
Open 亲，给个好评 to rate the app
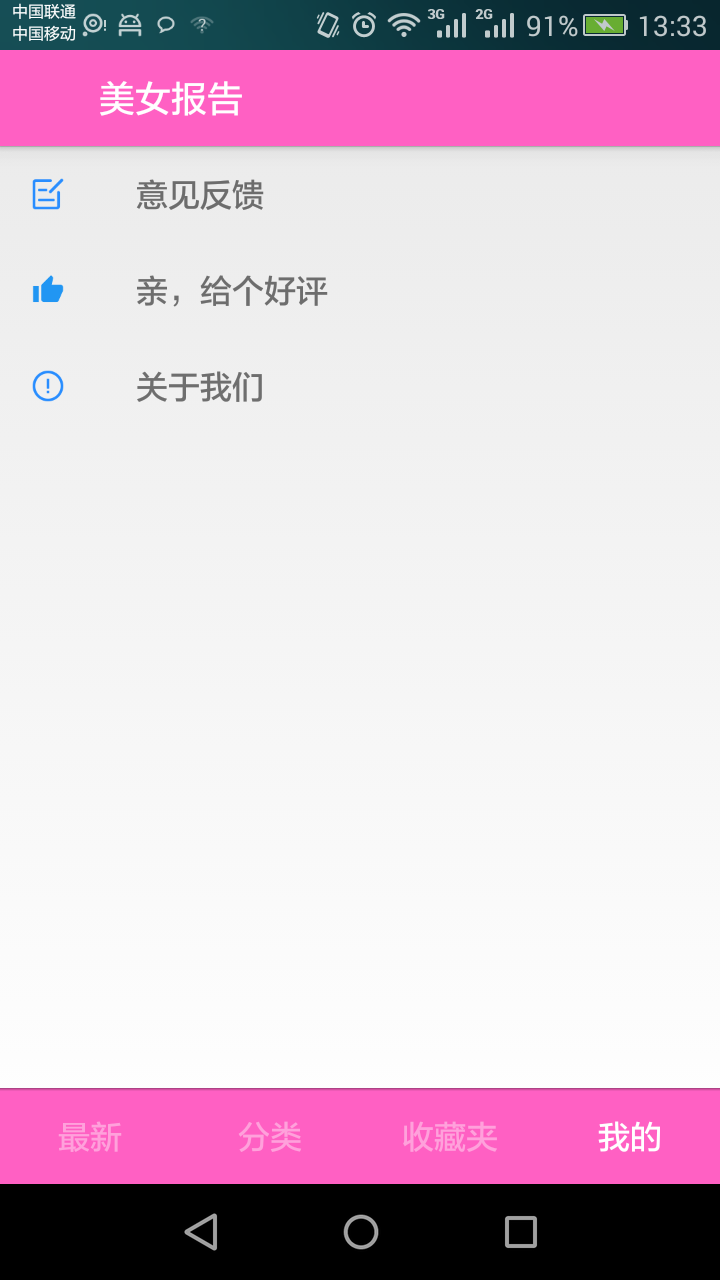(360, 291)
